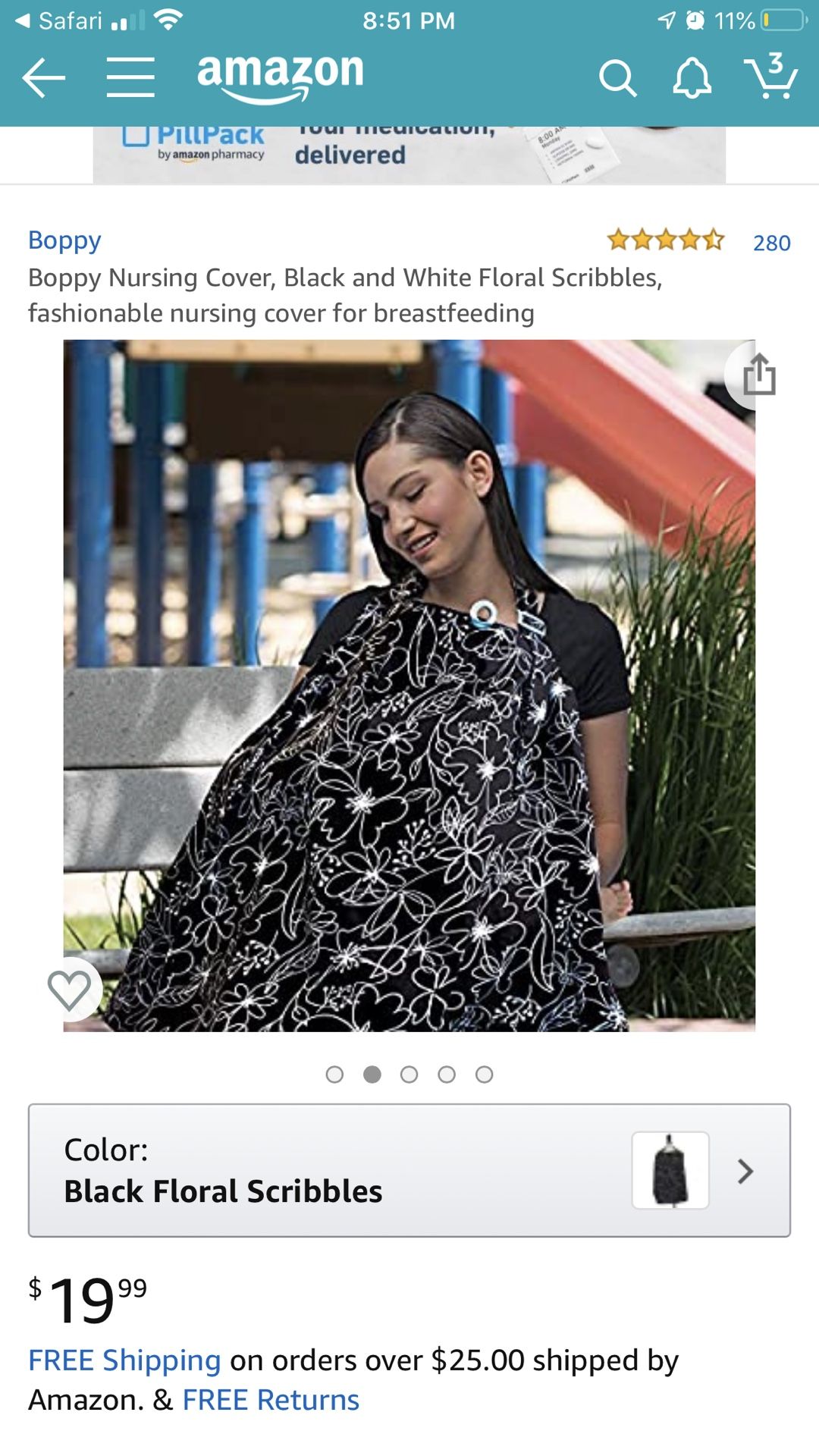
Task: Share this product
Action: tap(758, 375)
